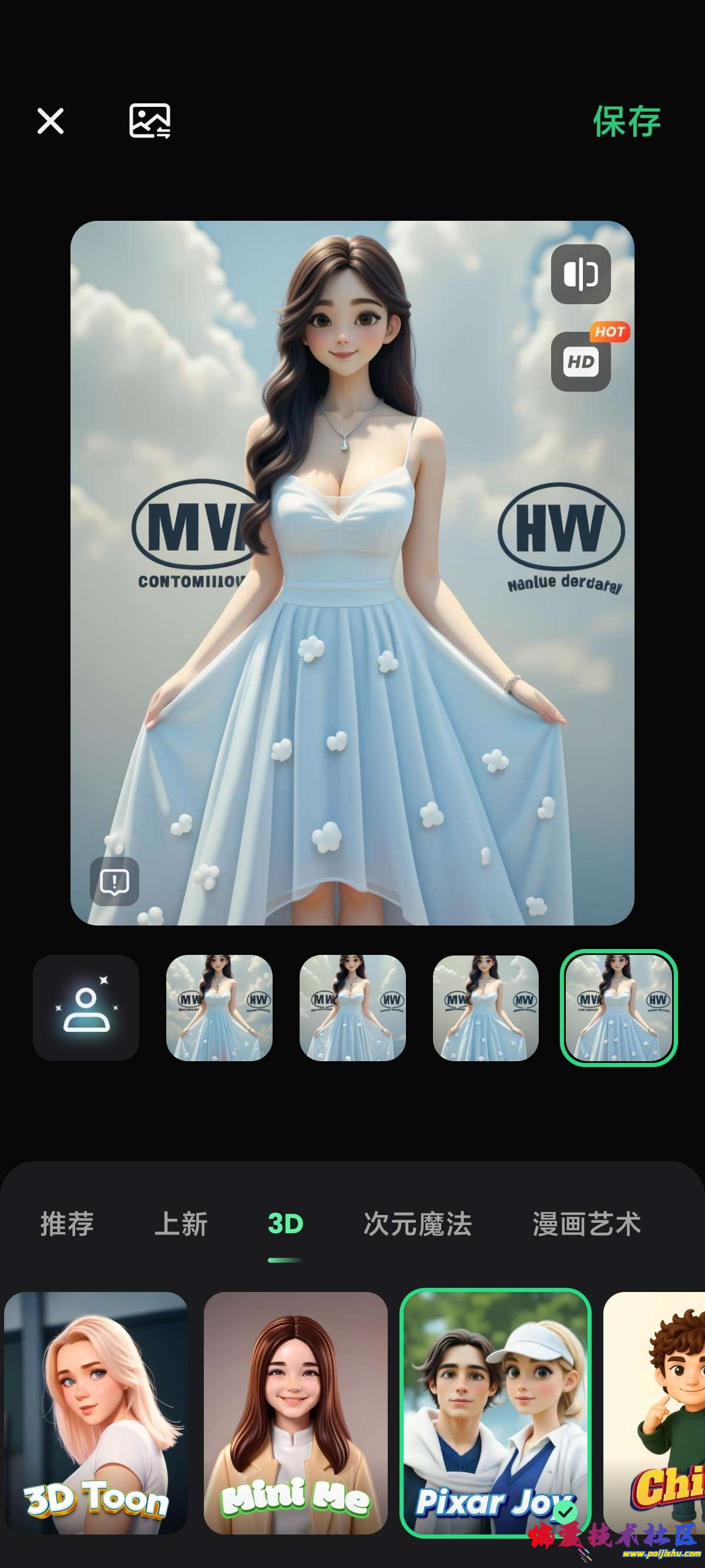
Task: Tap the replace photo icon
Action: click(x=150, y=121)
